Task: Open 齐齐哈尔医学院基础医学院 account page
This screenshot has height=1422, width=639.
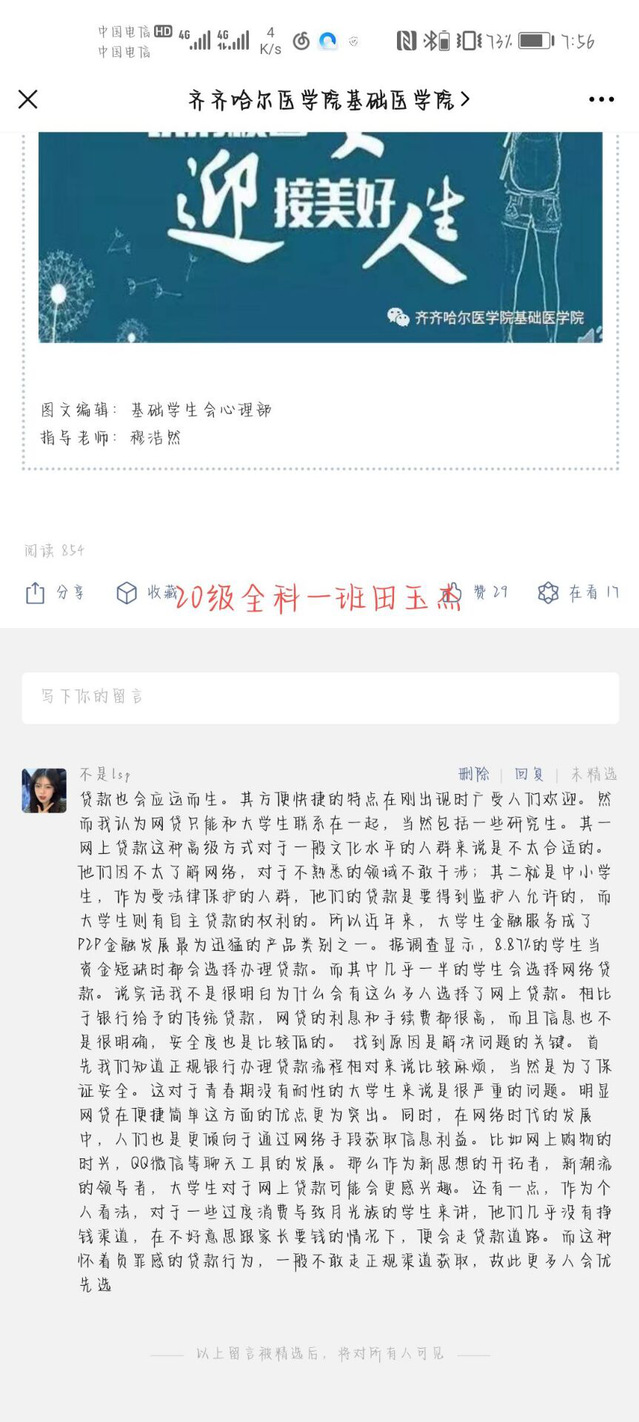Action: click(328, 99)
